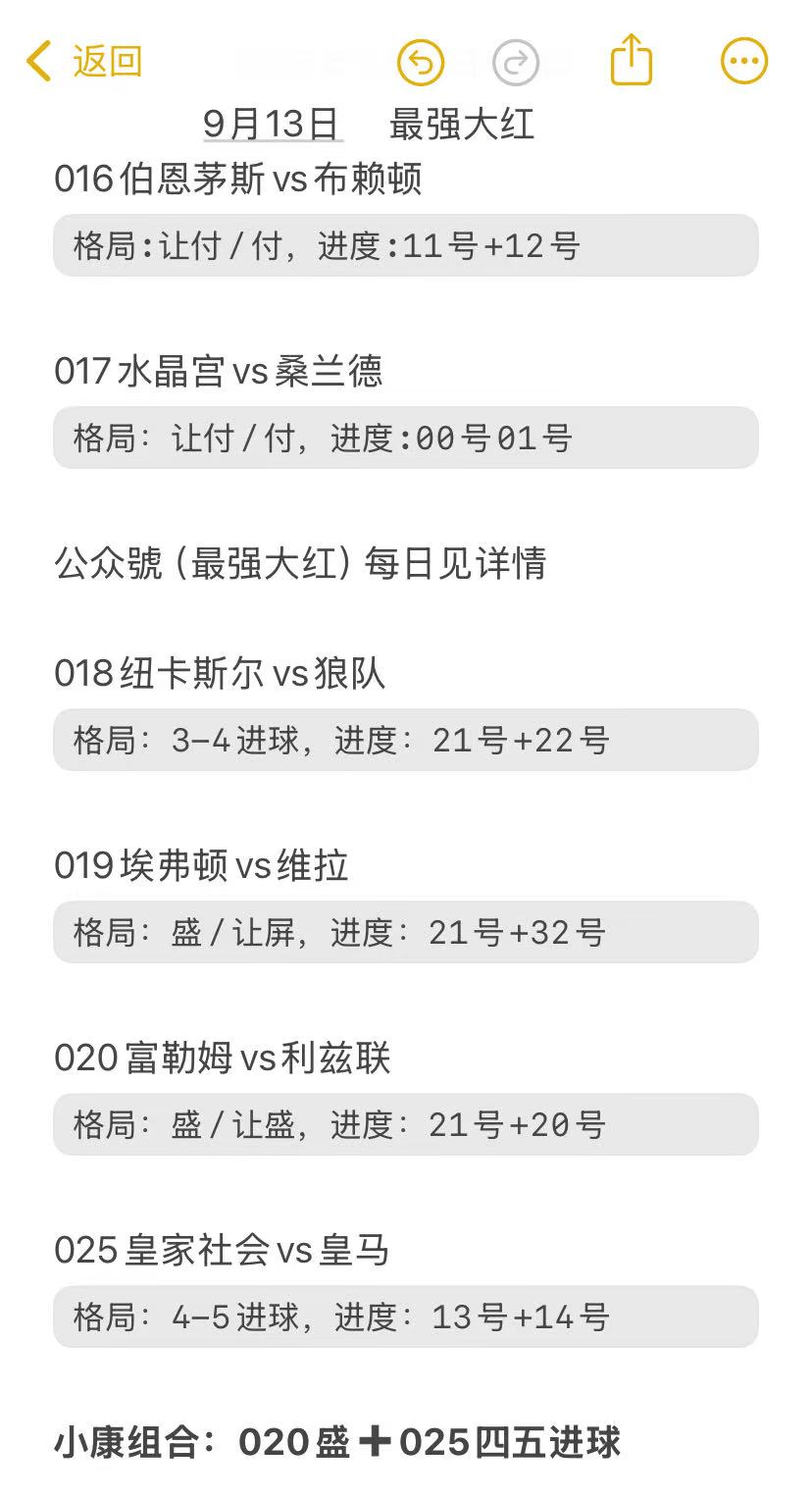The height and width of the screenshot is (1497, 812).
Task: Open the more menu for note actions
Action: pyautogui.click(x=742, y=60)
